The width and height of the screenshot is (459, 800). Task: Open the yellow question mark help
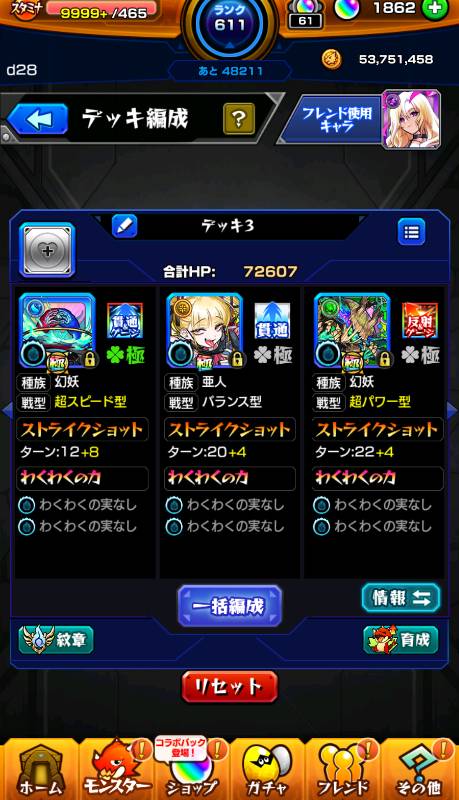pos(239,119)
